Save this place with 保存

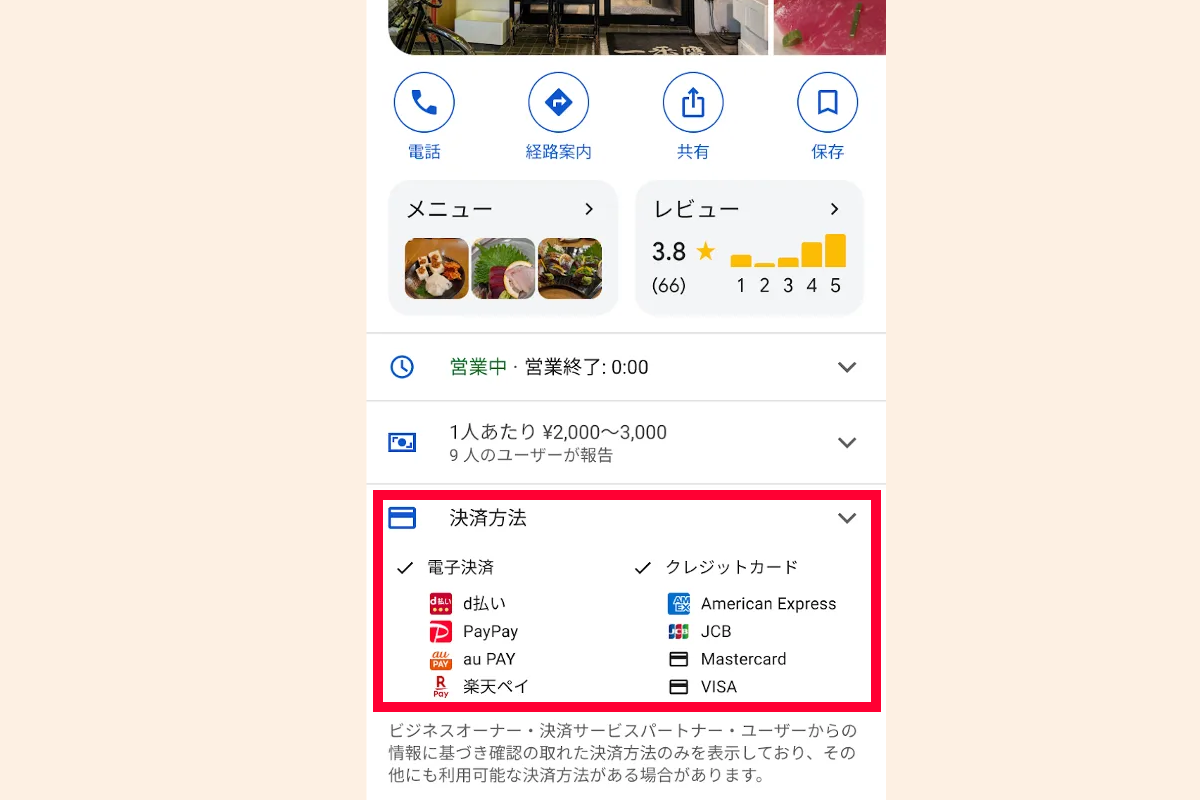coord(827,103)
